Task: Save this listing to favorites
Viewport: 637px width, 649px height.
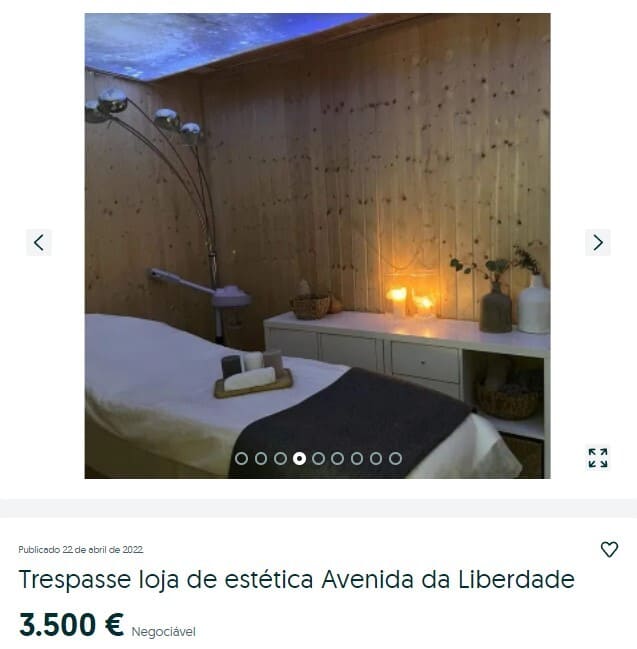Action: (609, 549)
